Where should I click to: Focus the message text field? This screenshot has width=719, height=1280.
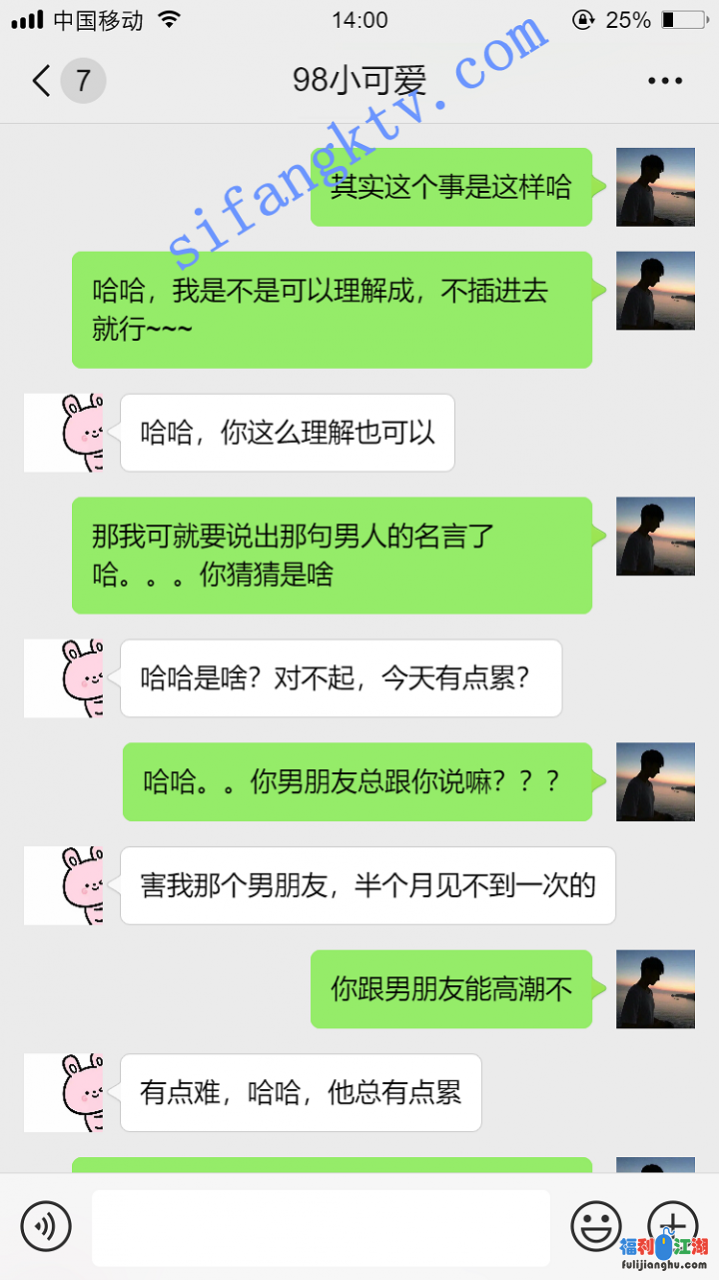coord(320,1227)
